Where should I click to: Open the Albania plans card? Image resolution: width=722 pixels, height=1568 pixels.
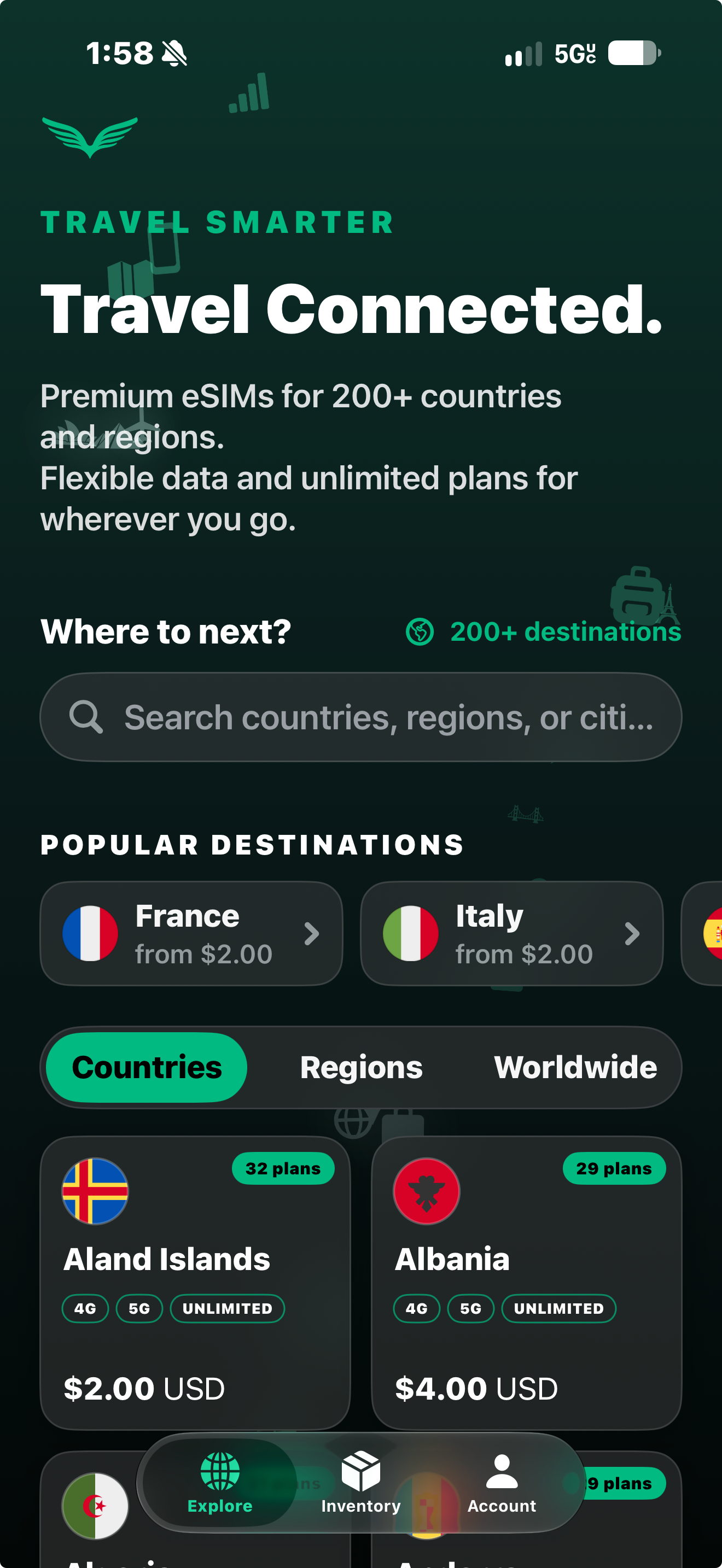527,1283
